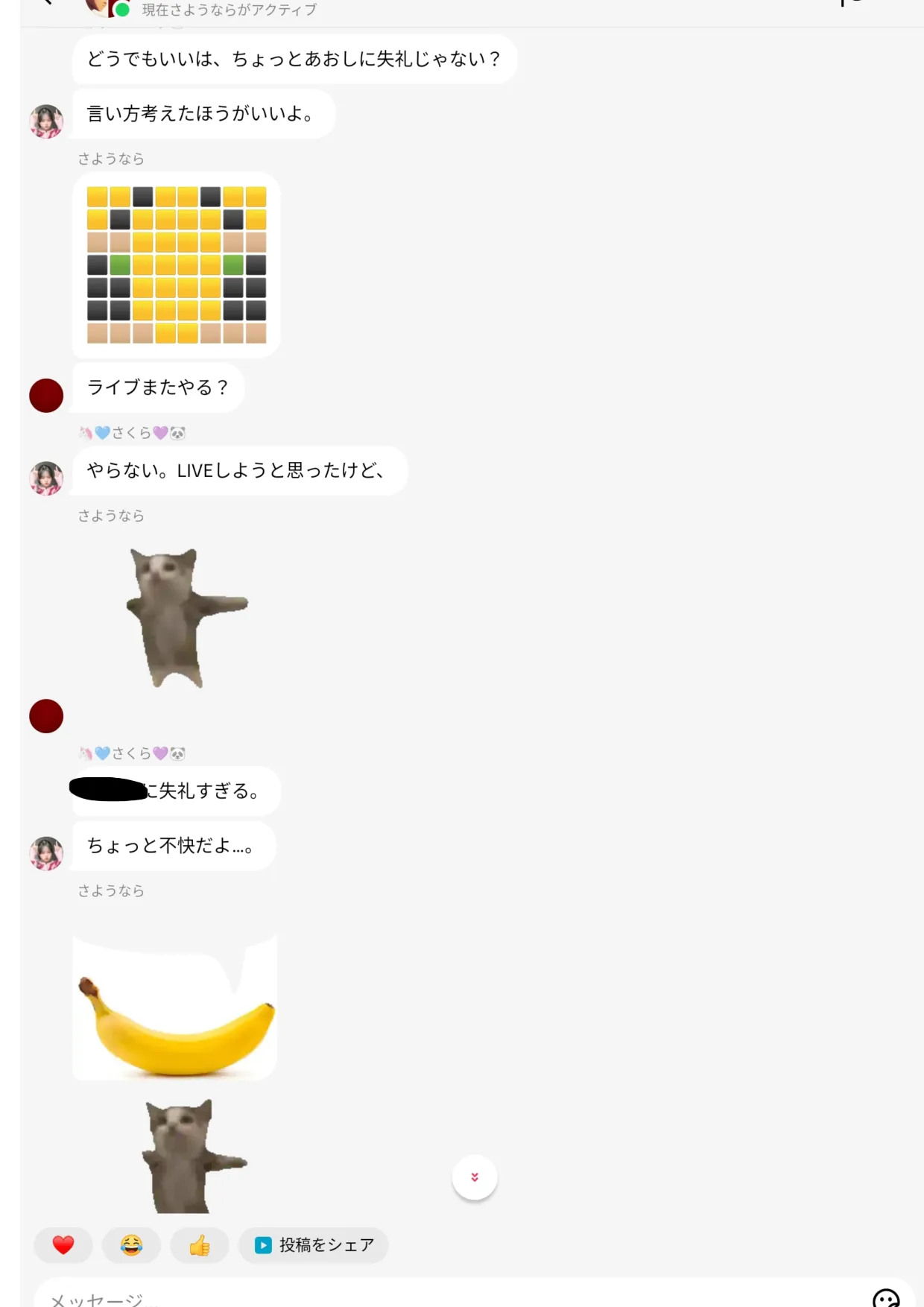
Task: Send the thumbs up quick reaction
Action: [x=199, y=1245]
